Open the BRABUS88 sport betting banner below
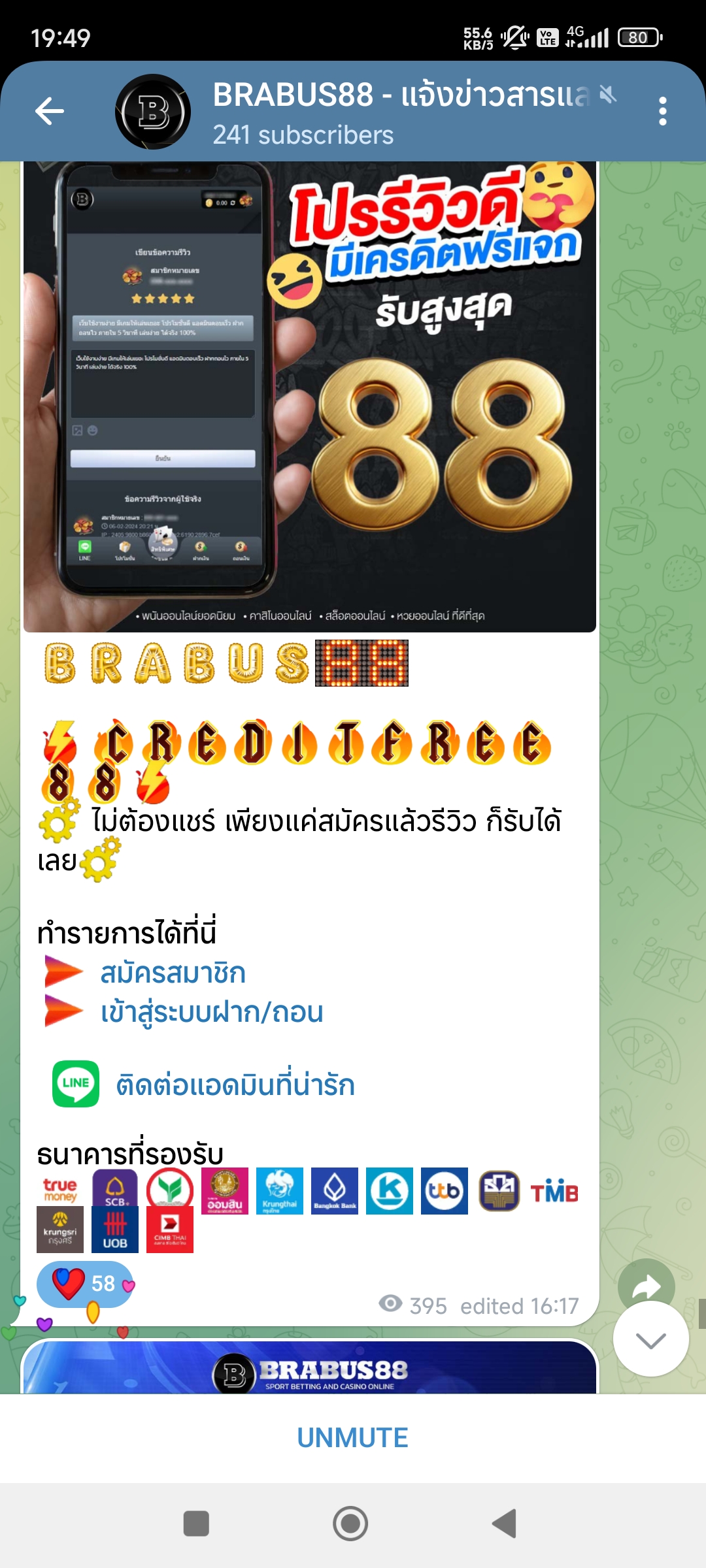706x1568 pixels. 310,1369
